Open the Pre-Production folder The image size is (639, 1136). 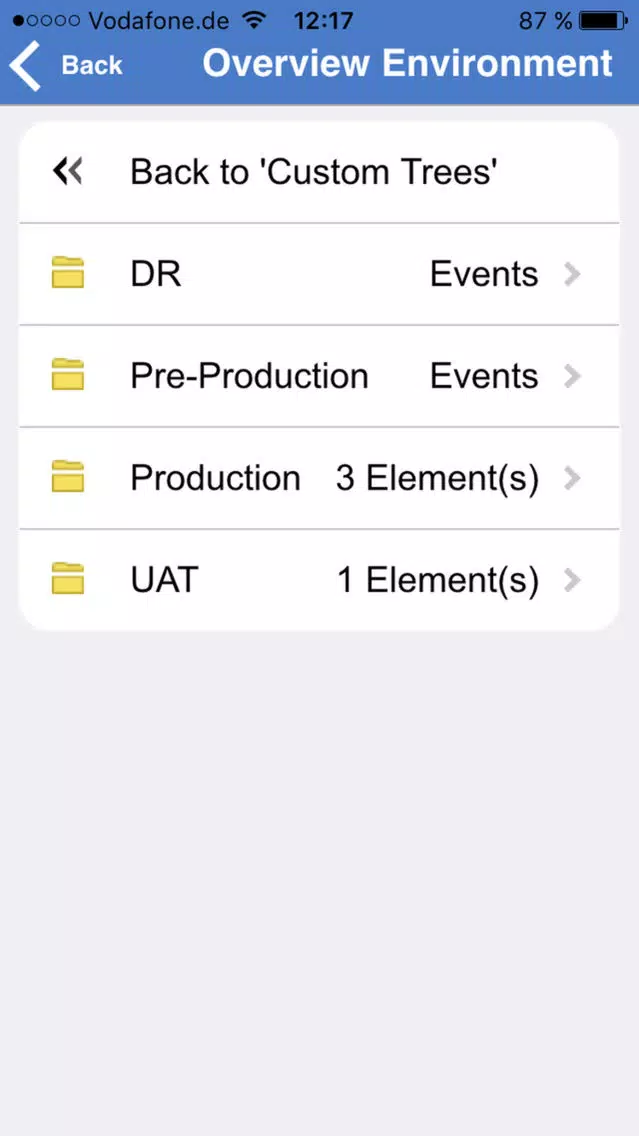coord(319,377)
